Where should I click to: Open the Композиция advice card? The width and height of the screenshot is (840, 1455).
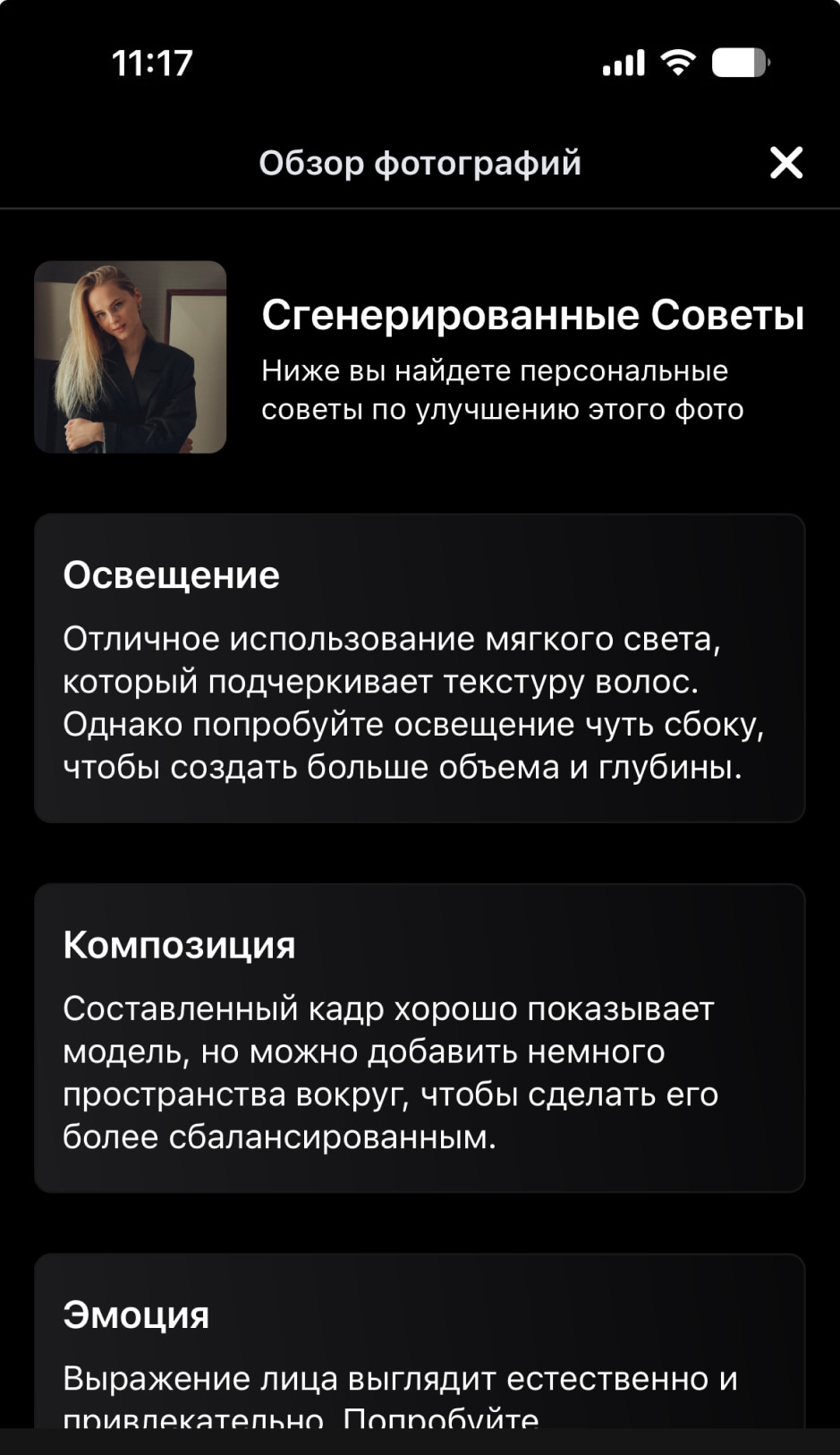click(x=420, y=1036)
